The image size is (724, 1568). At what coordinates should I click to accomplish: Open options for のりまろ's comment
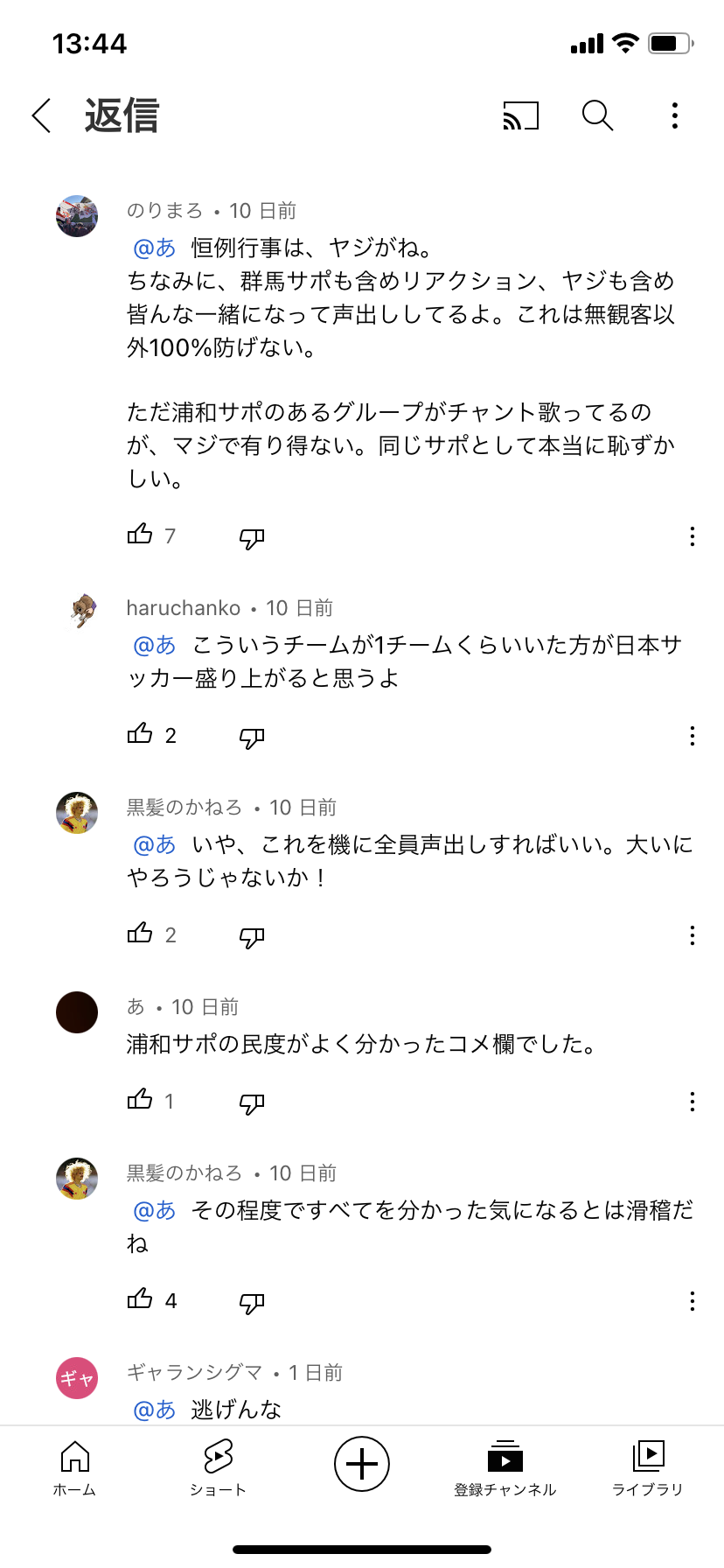coord(692,536)
